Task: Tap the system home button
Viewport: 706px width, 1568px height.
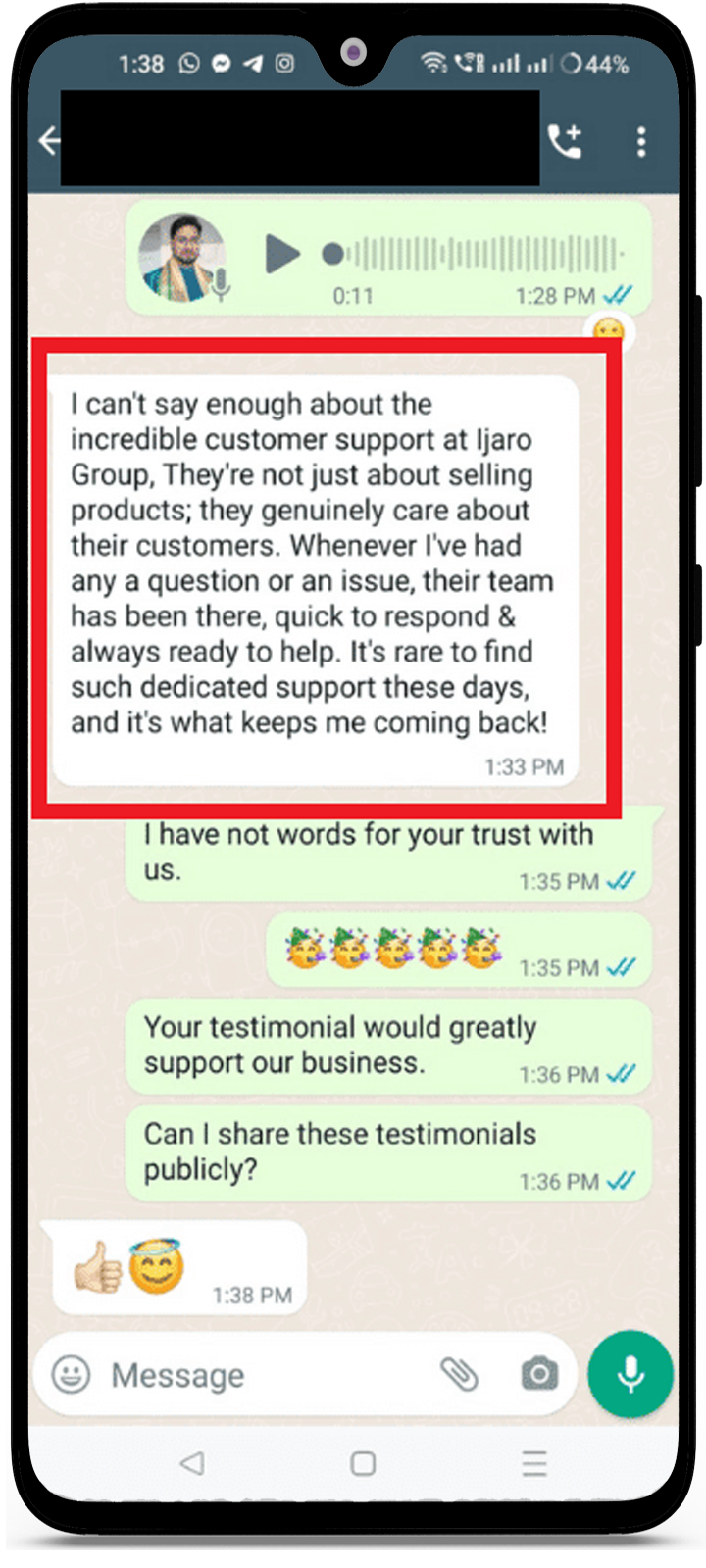Action: click(363, 1464)
